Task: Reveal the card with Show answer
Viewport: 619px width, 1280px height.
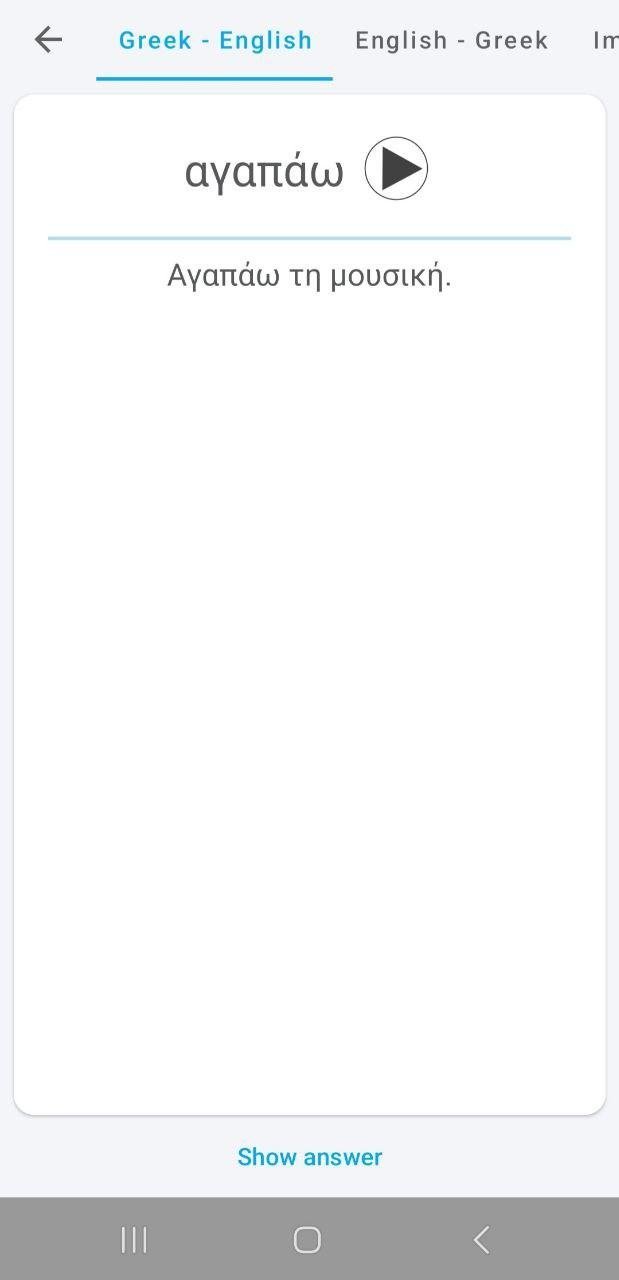Action: click(310, 1157)
